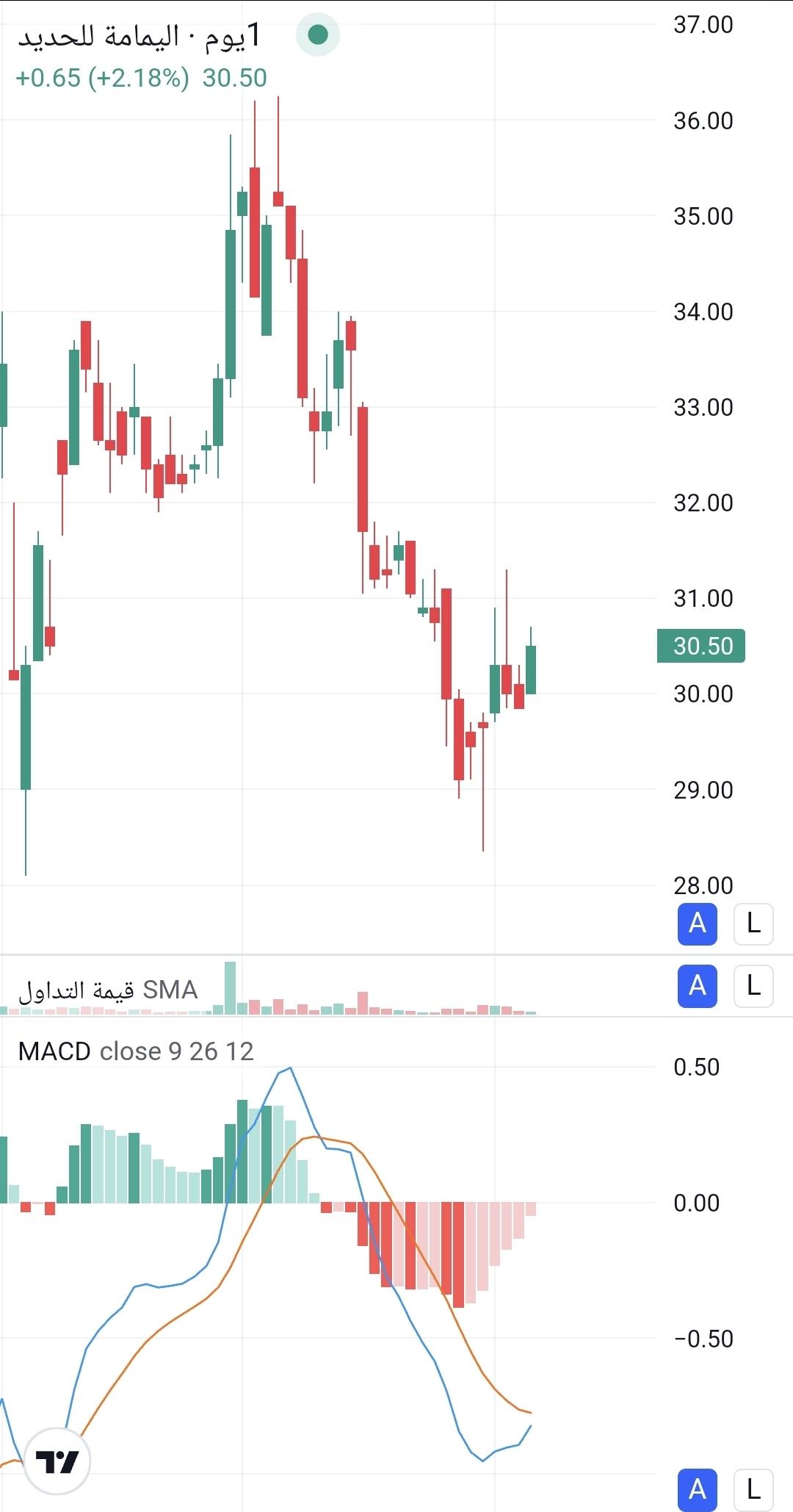This screenshot has height=1512, width=793.
Task: Enable log scale on the price chart
Action: coord(753,924)
